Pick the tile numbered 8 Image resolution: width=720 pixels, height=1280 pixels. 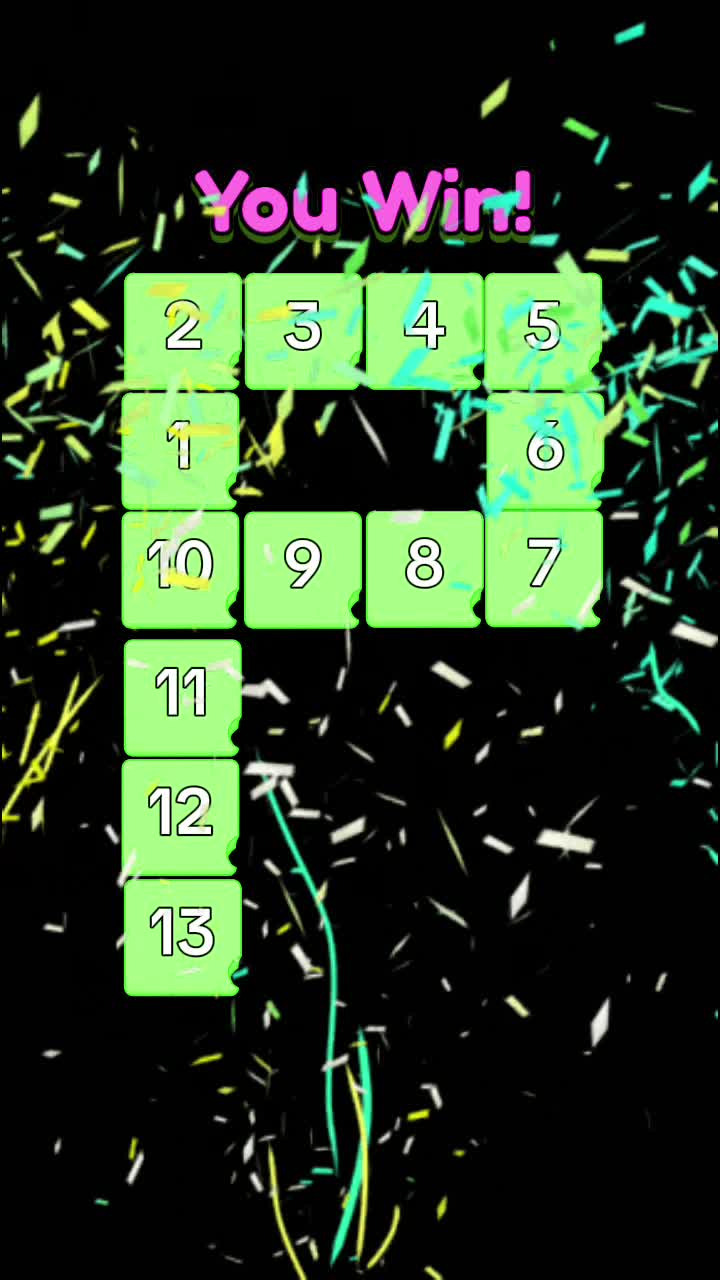tap(424, 569)
